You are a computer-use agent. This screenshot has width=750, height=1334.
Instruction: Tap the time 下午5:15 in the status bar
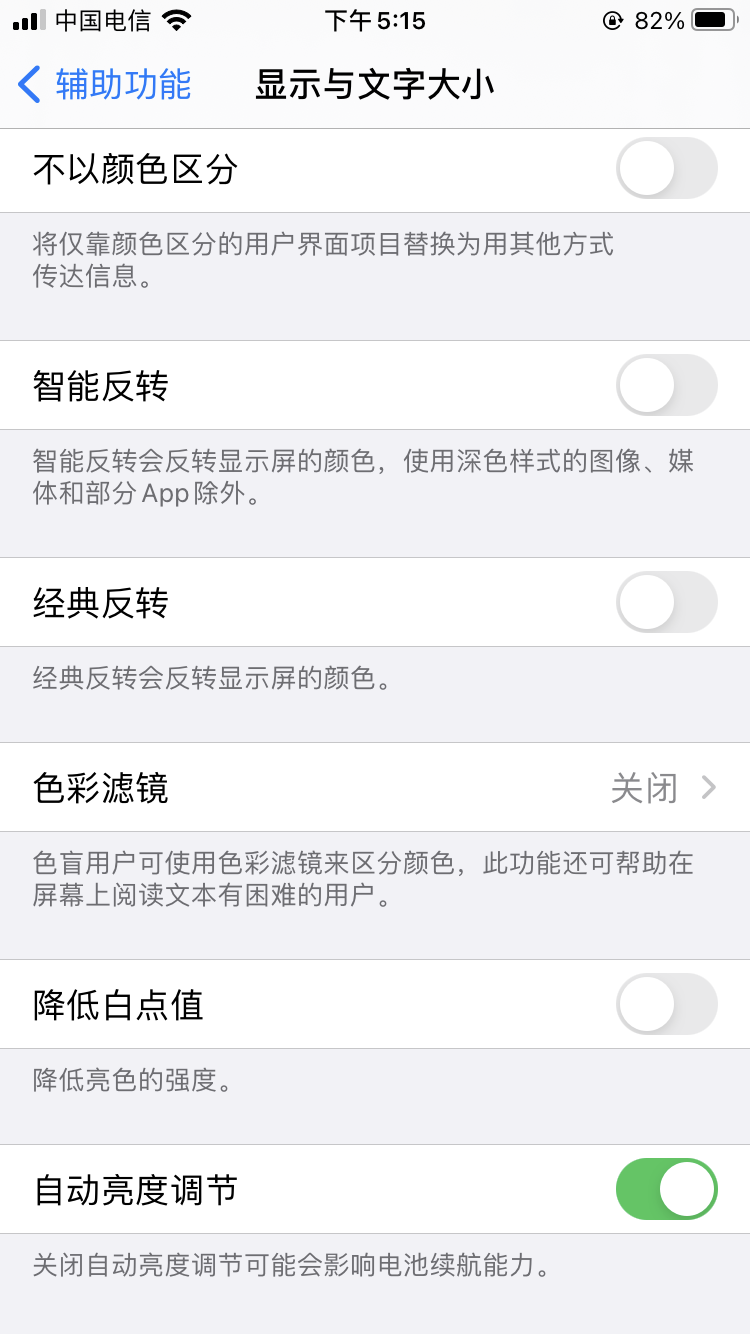coord(375,20)
